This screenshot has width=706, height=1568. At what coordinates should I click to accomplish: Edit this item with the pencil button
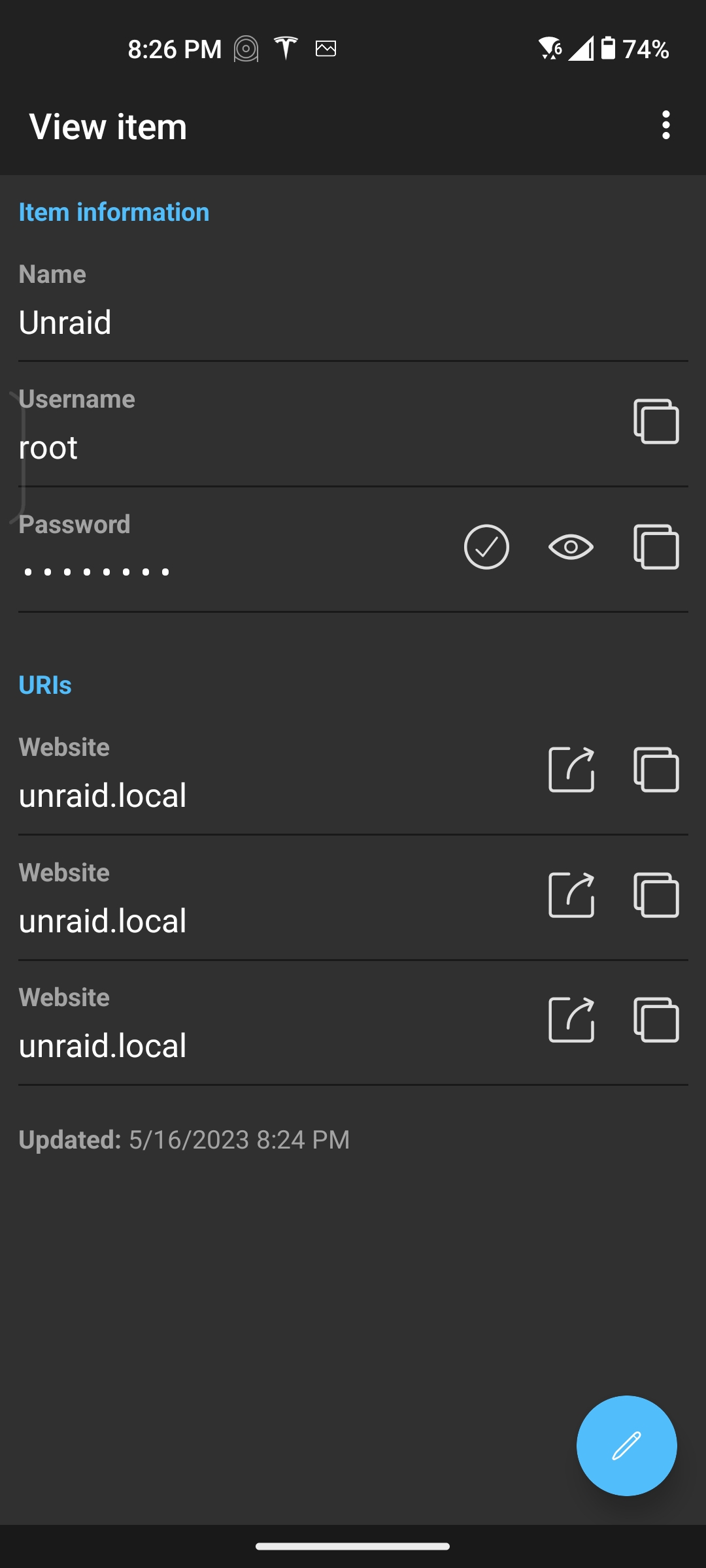pyautogui.click(x=626, y=1445)
